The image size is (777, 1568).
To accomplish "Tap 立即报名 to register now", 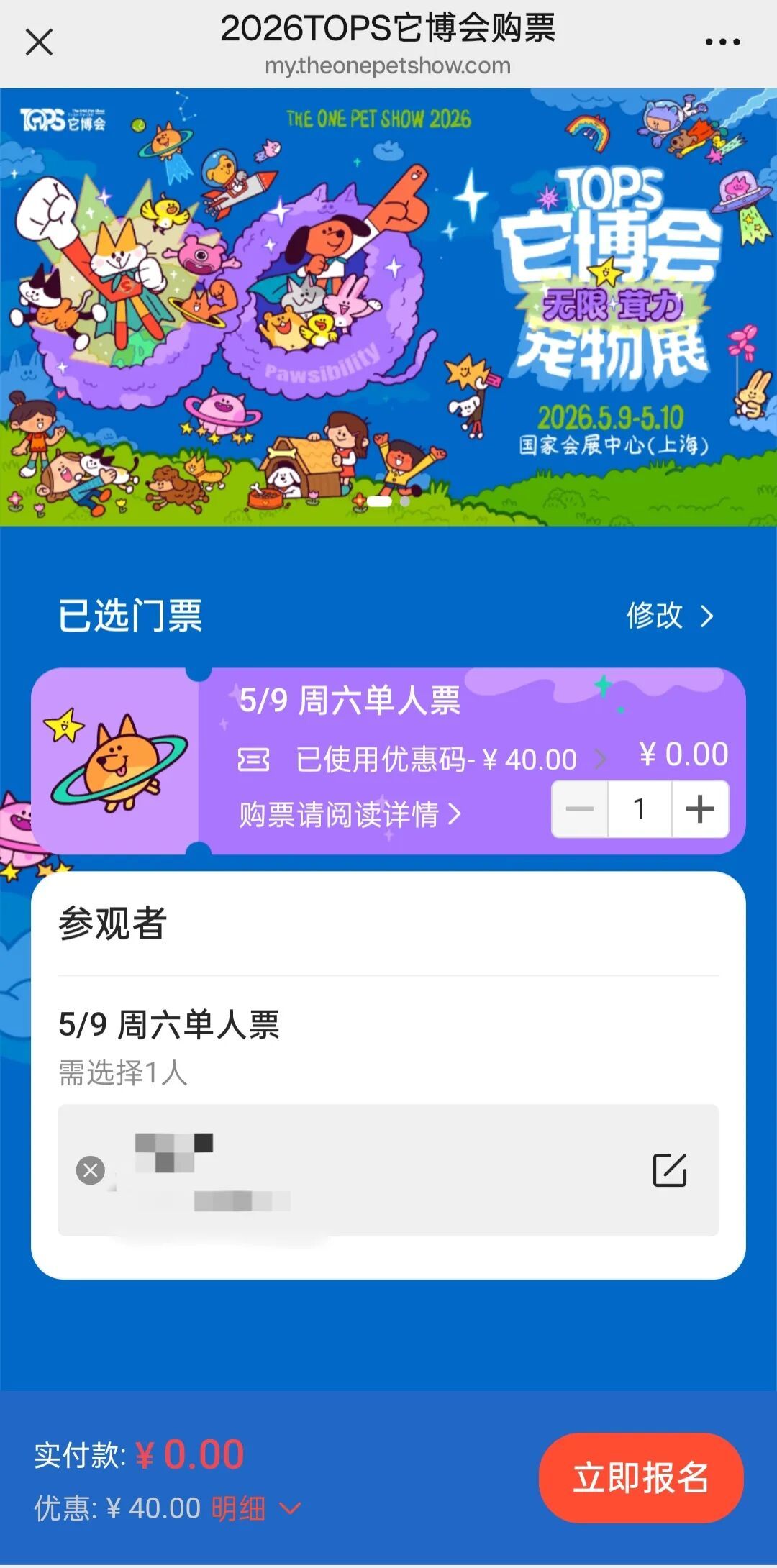I will click(640, 1477).
